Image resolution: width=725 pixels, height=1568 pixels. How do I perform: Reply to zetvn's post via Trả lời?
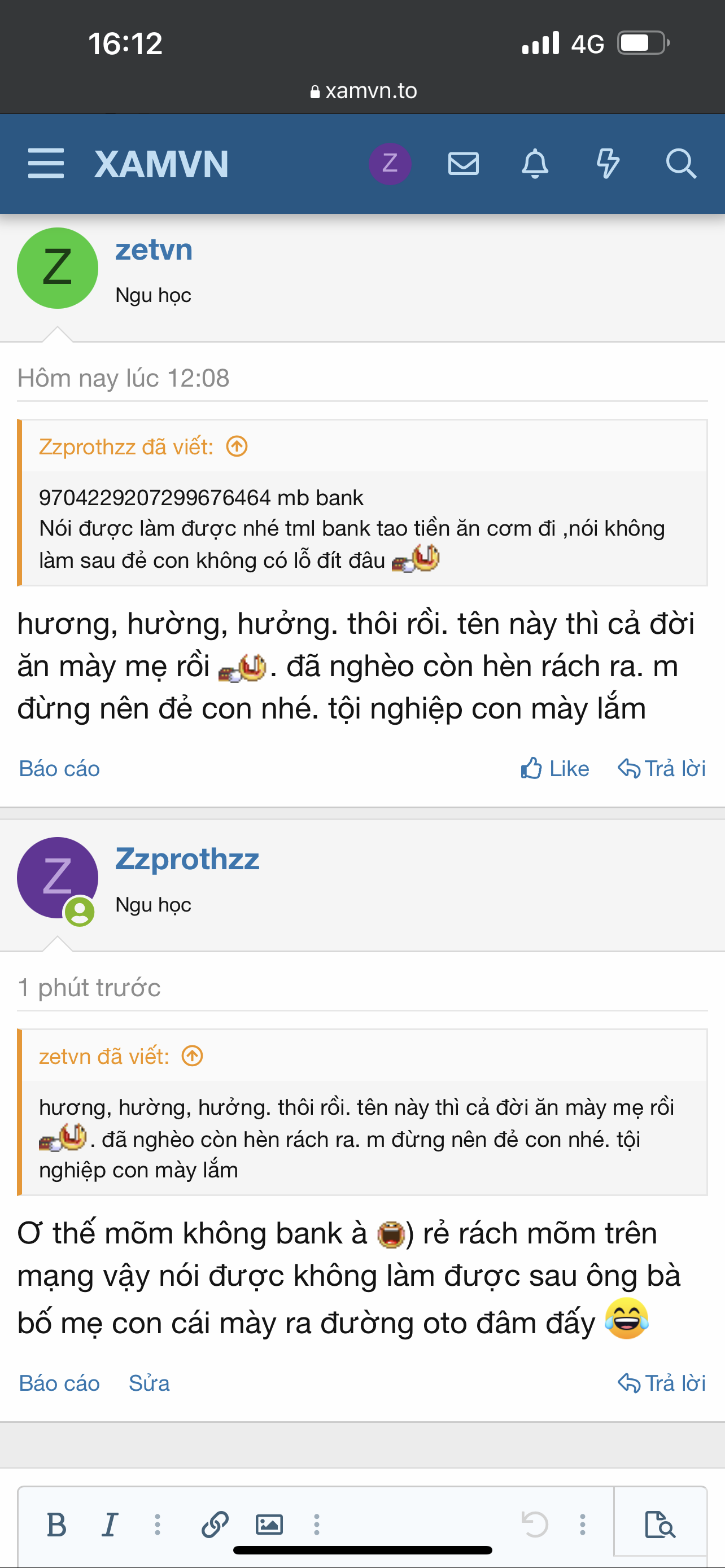click(x=662, y=768)
